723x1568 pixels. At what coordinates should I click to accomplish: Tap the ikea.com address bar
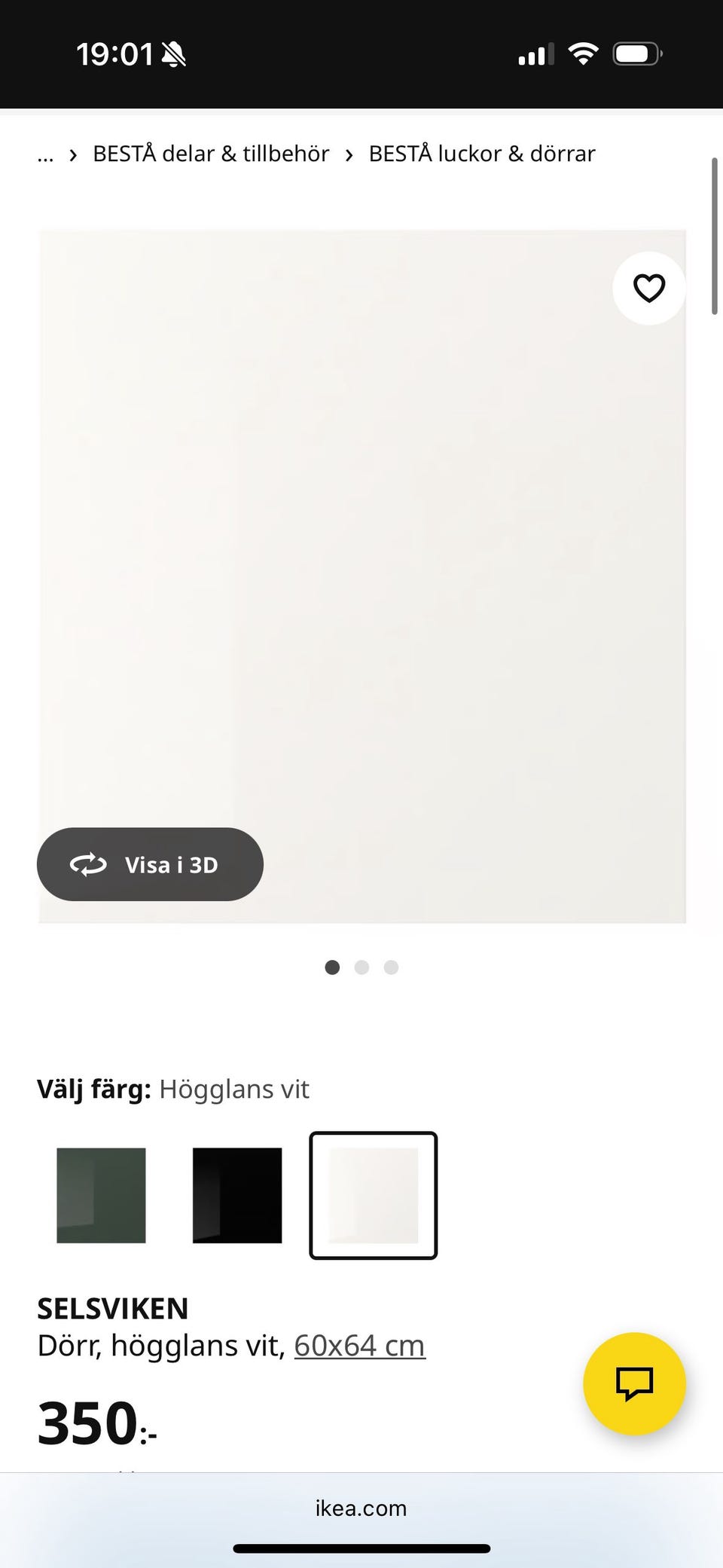click(x=361, y=1508)
